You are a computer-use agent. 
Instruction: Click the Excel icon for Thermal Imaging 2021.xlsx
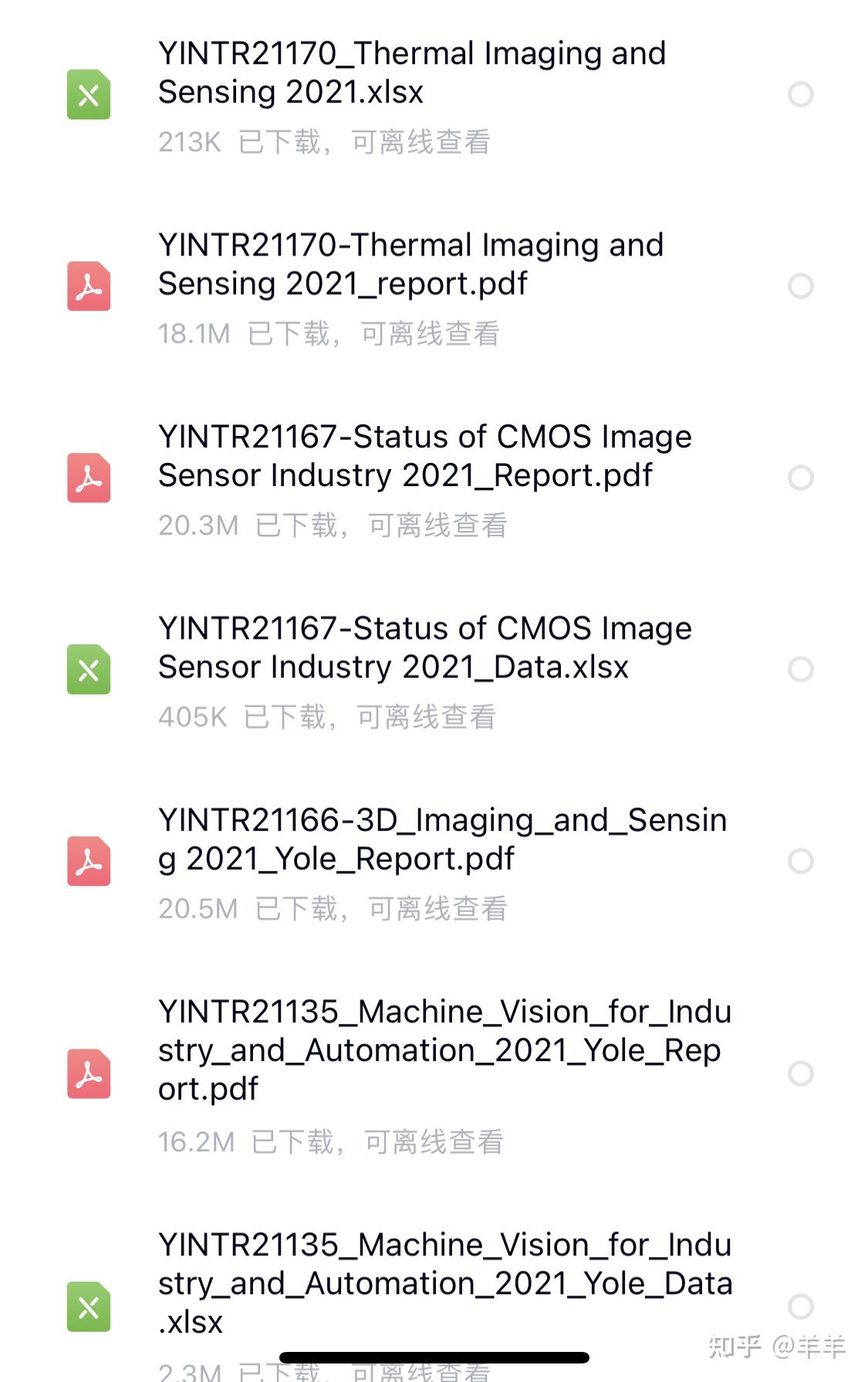click(x=90, y=95)
